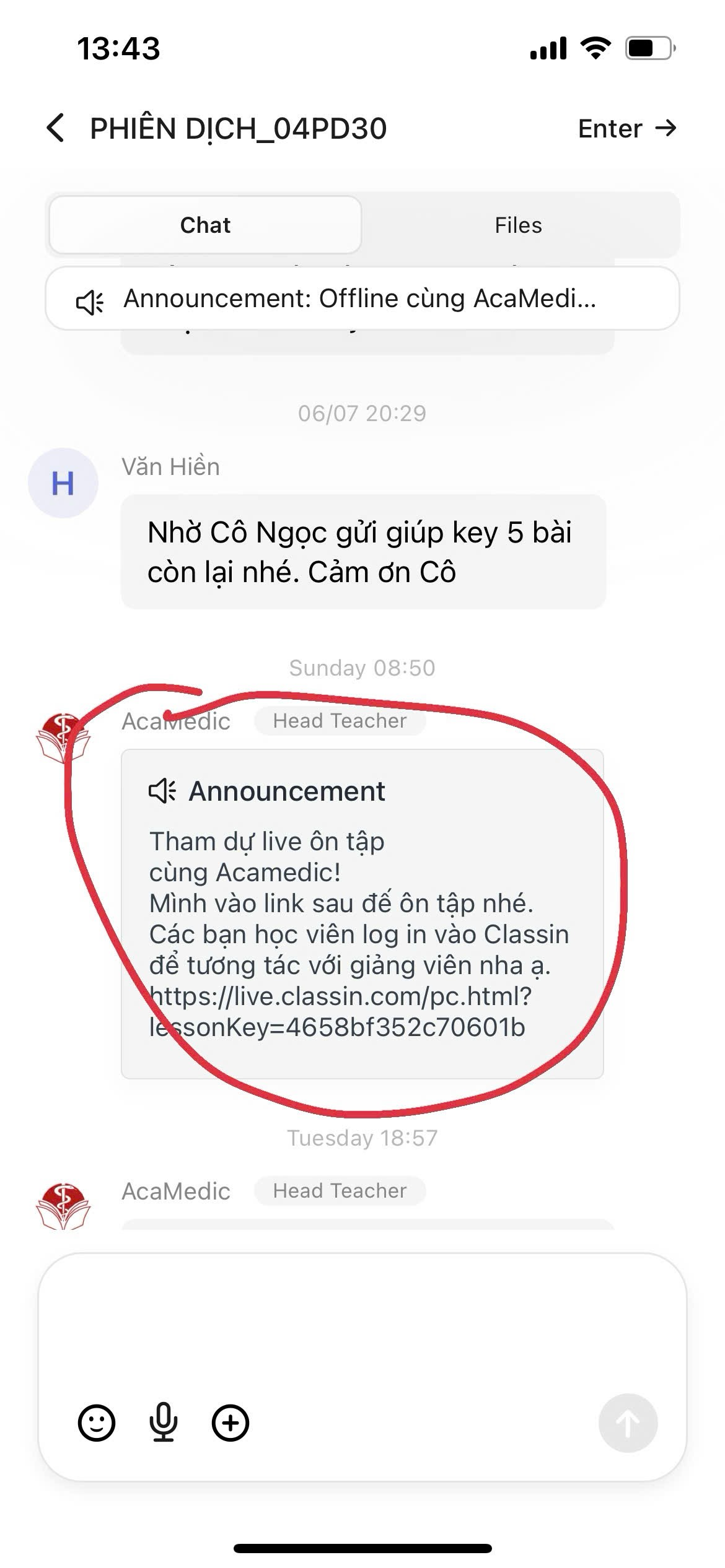Go back from the PHIÊN DỊCH_04PD30 chat
Viewport: 725px width, 1568px height.
tap(56, 128)
